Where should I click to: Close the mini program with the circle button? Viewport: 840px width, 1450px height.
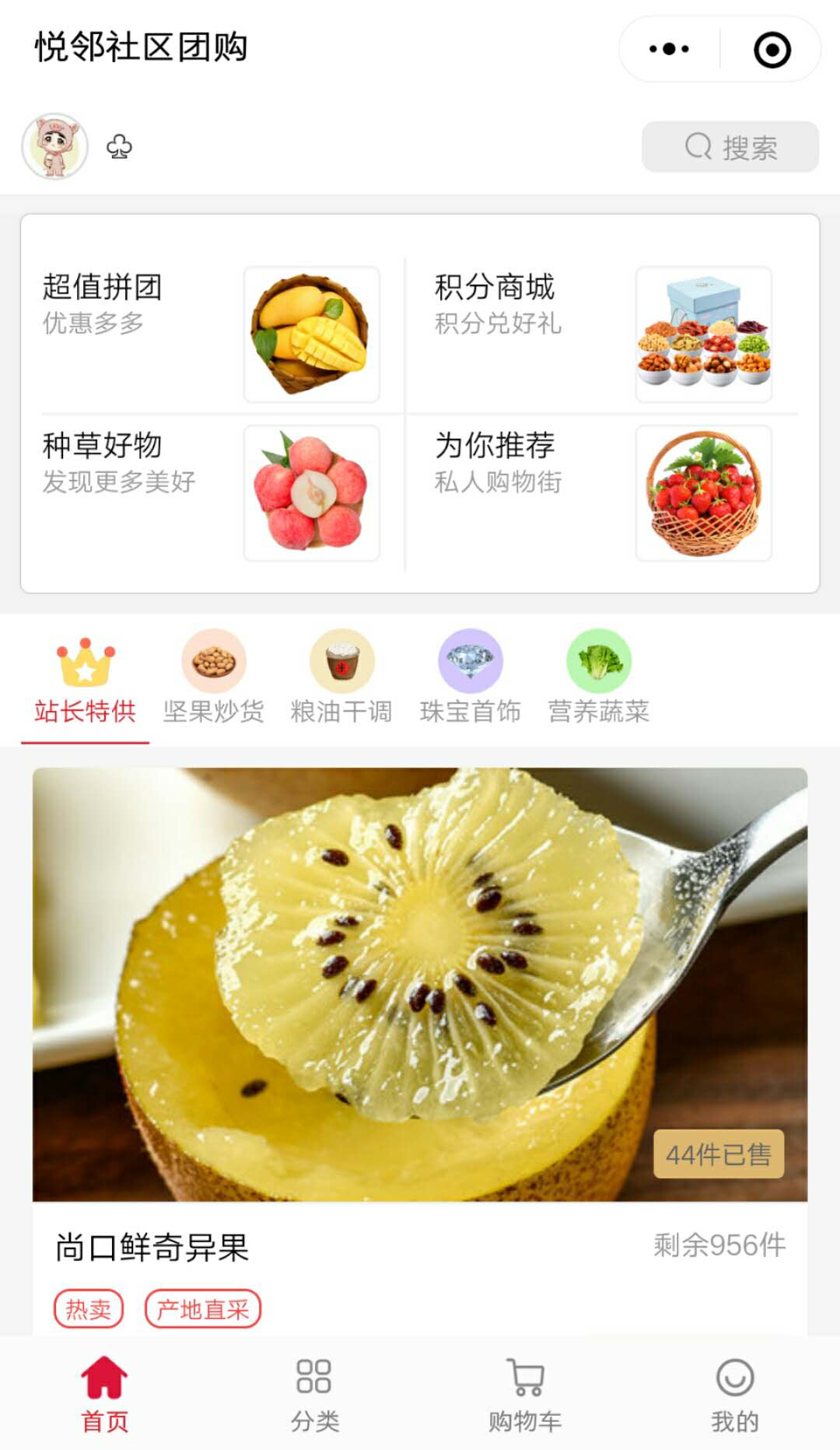[772, 50]
